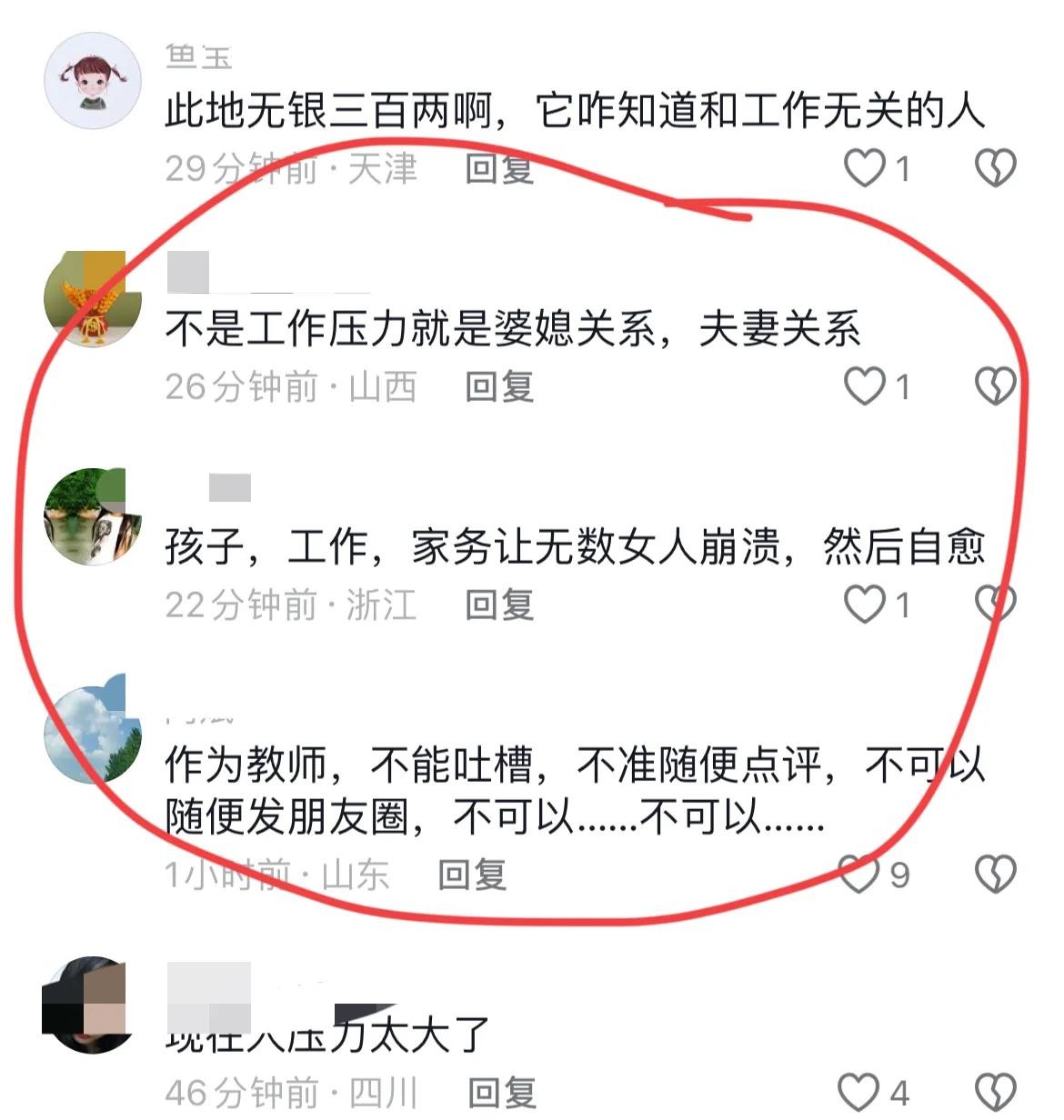Screen dimensions: 1064x1120
Task: Reply to the 作为教师，不能吐槽 comment
Action: (471, 875)
